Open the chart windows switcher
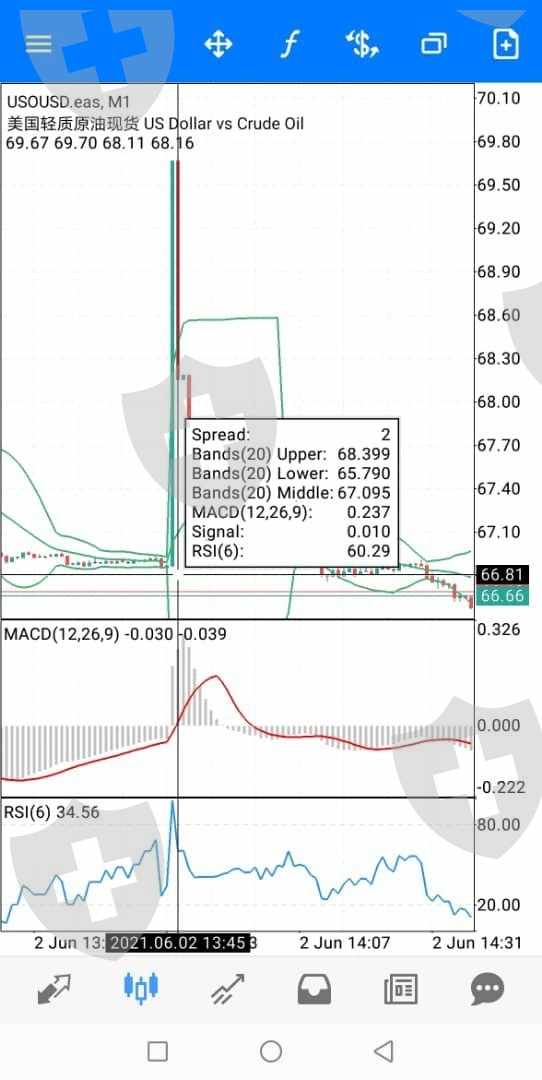 pyautogui.click(x=433, y=45)
